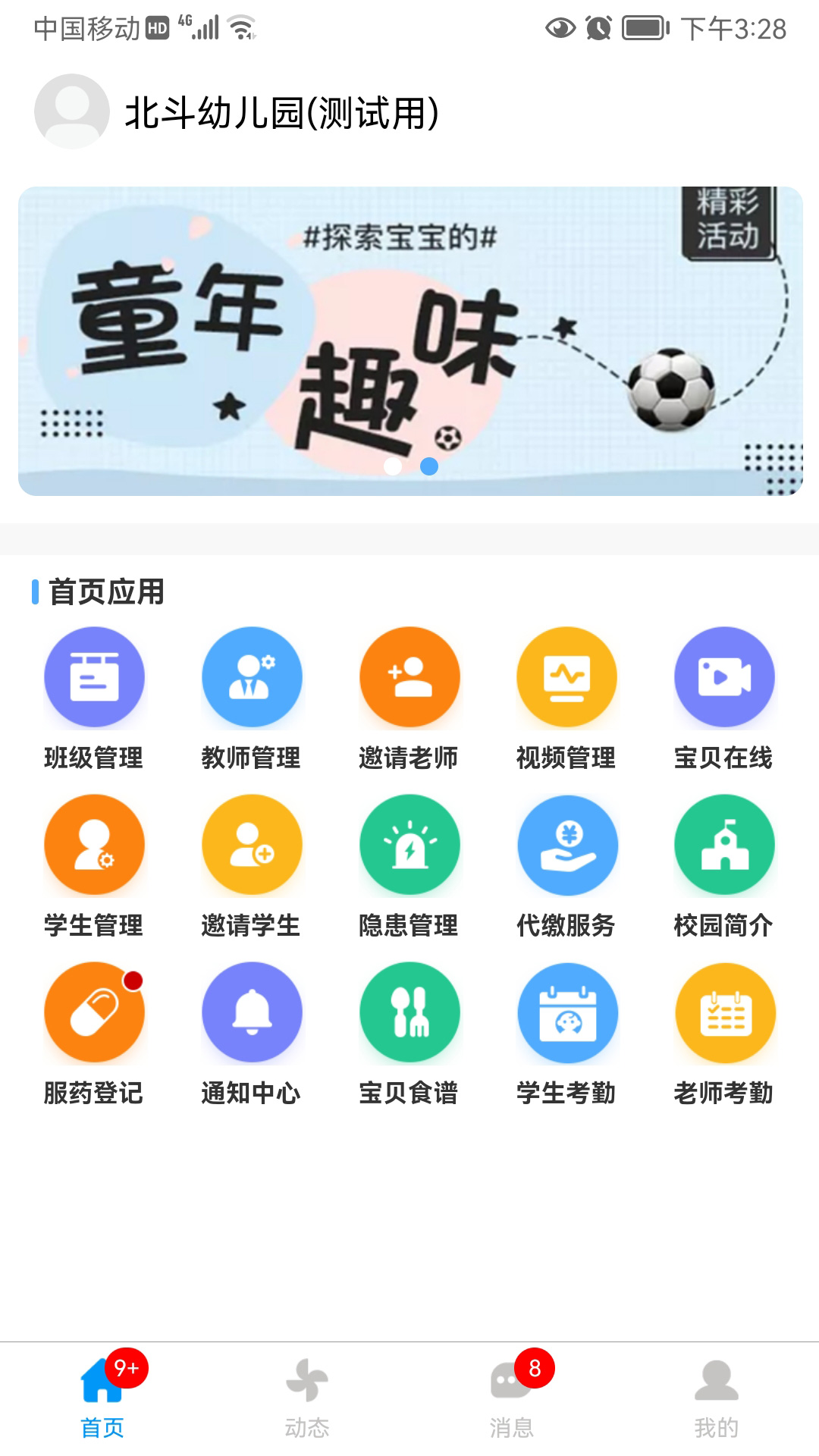Open 代缴服务 (Payment Service)

click(x=567, y=845)
